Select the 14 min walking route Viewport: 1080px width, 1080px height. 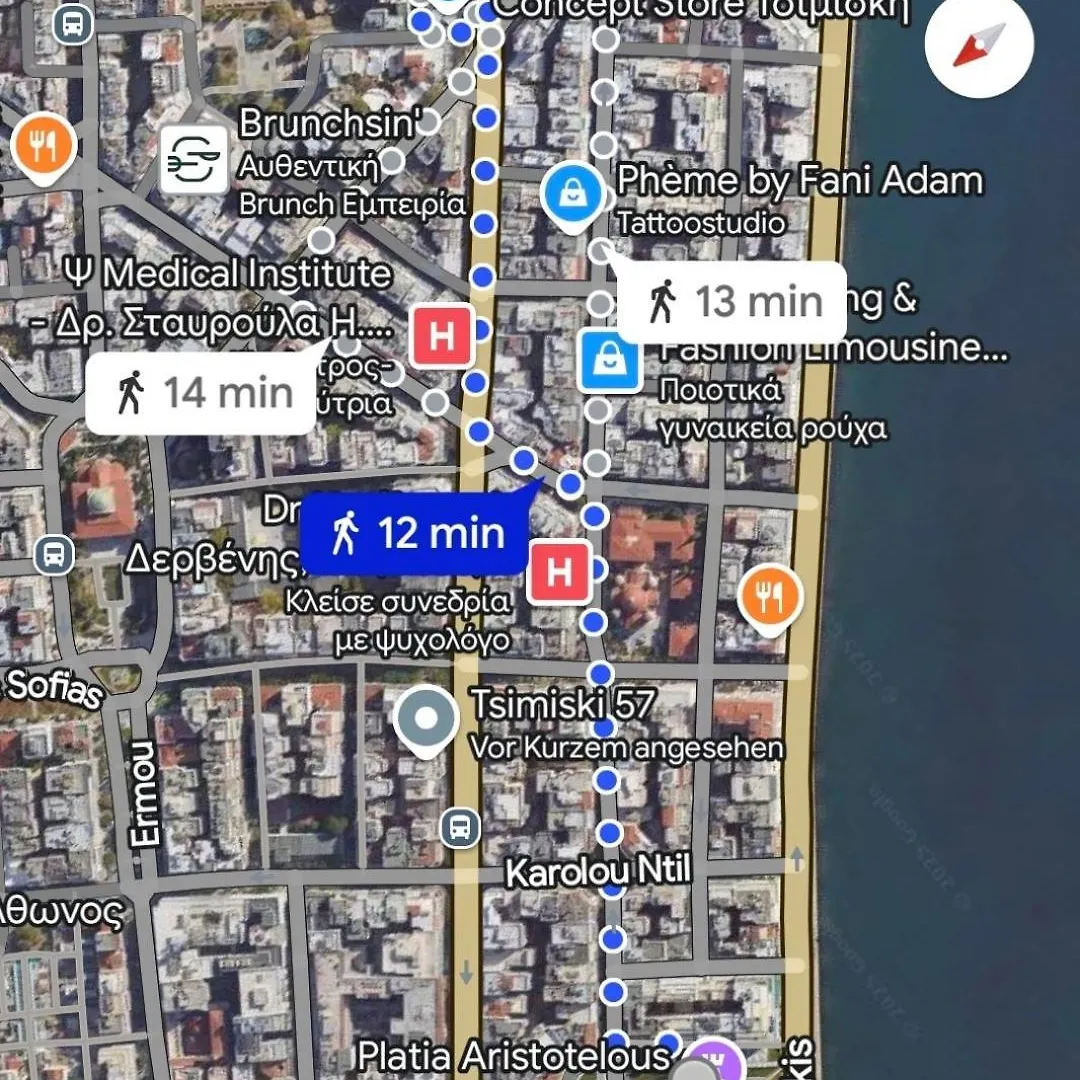201,393
